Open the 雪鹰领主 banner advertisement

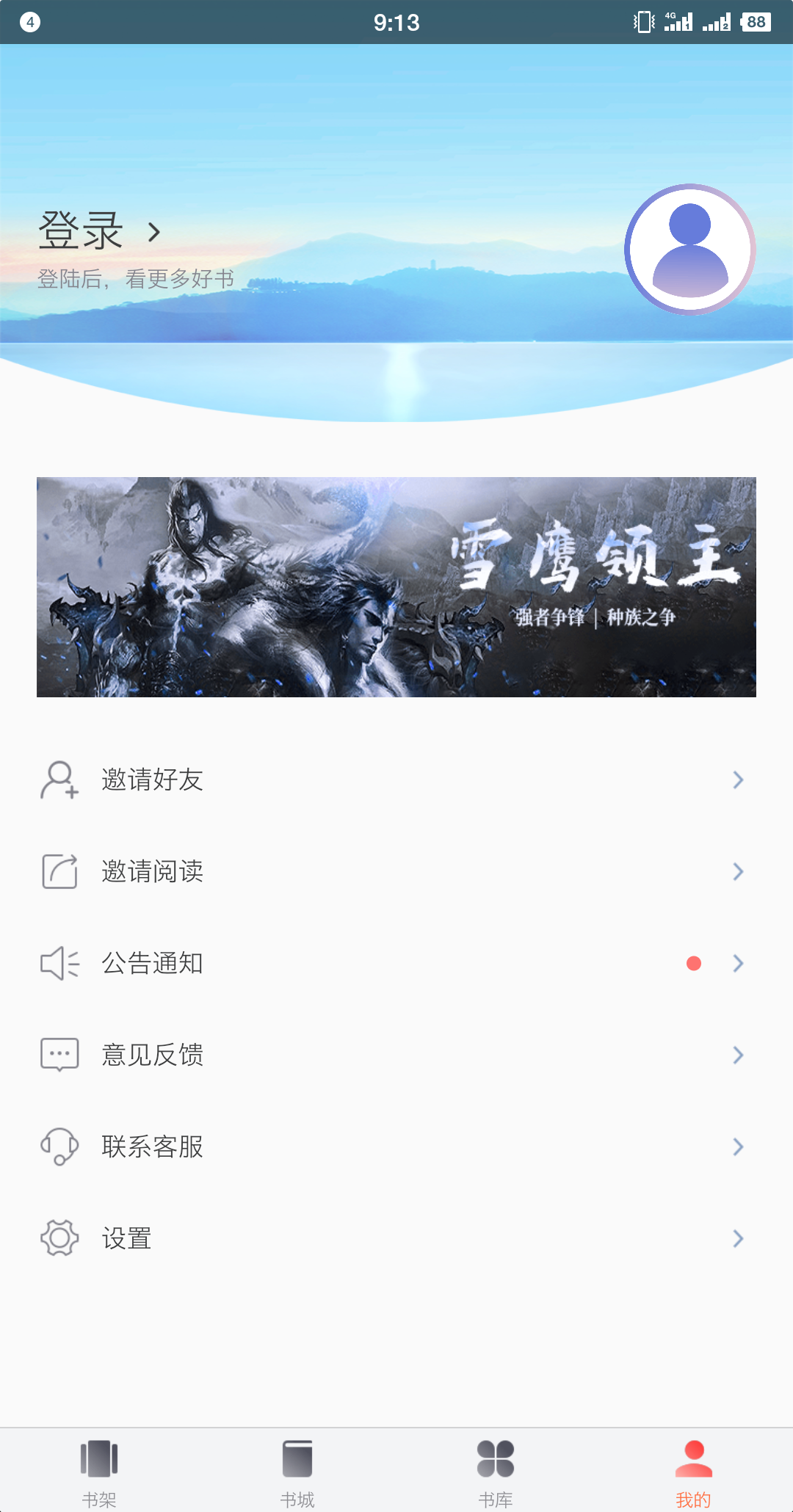pos(396,587)
